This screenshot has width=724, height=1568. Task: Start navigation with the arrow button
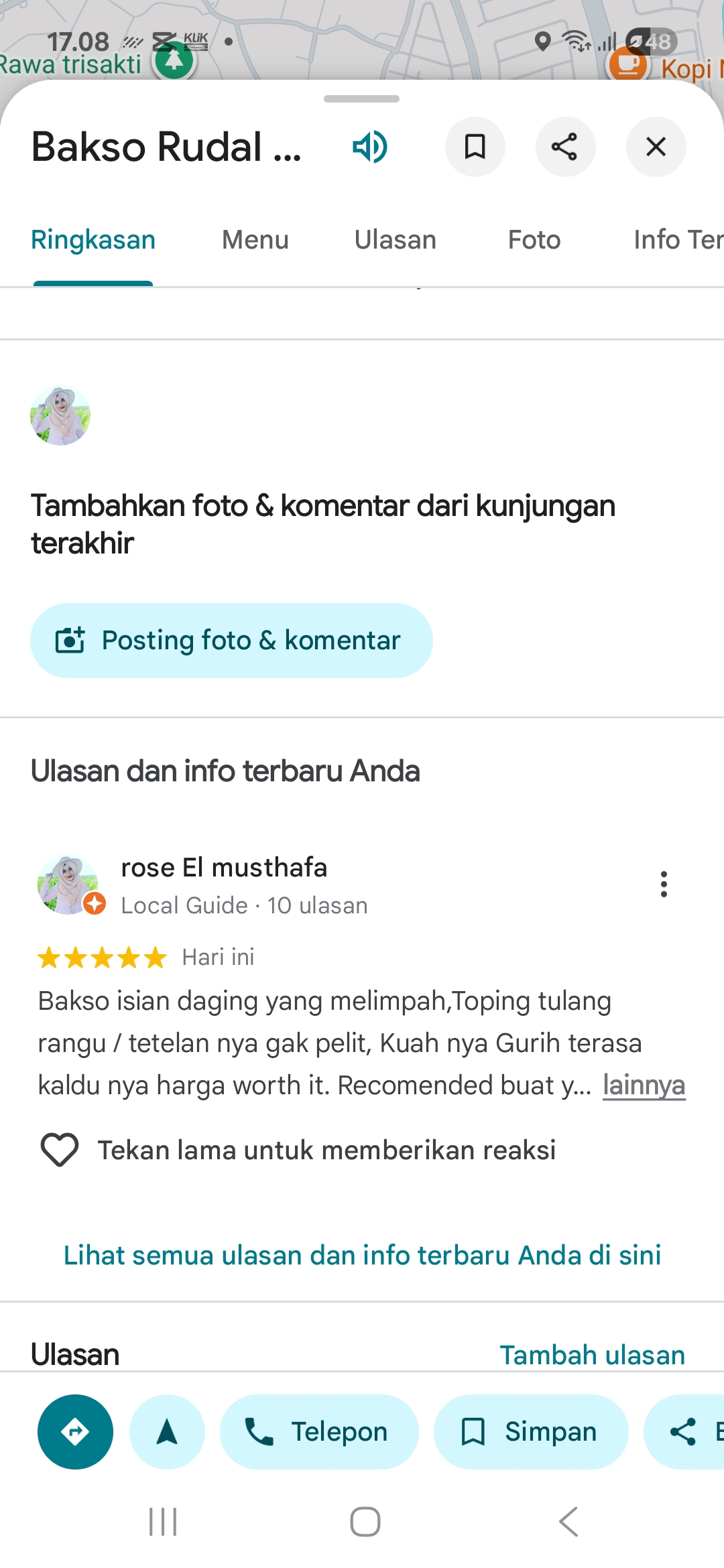[x=167, y=1432]
